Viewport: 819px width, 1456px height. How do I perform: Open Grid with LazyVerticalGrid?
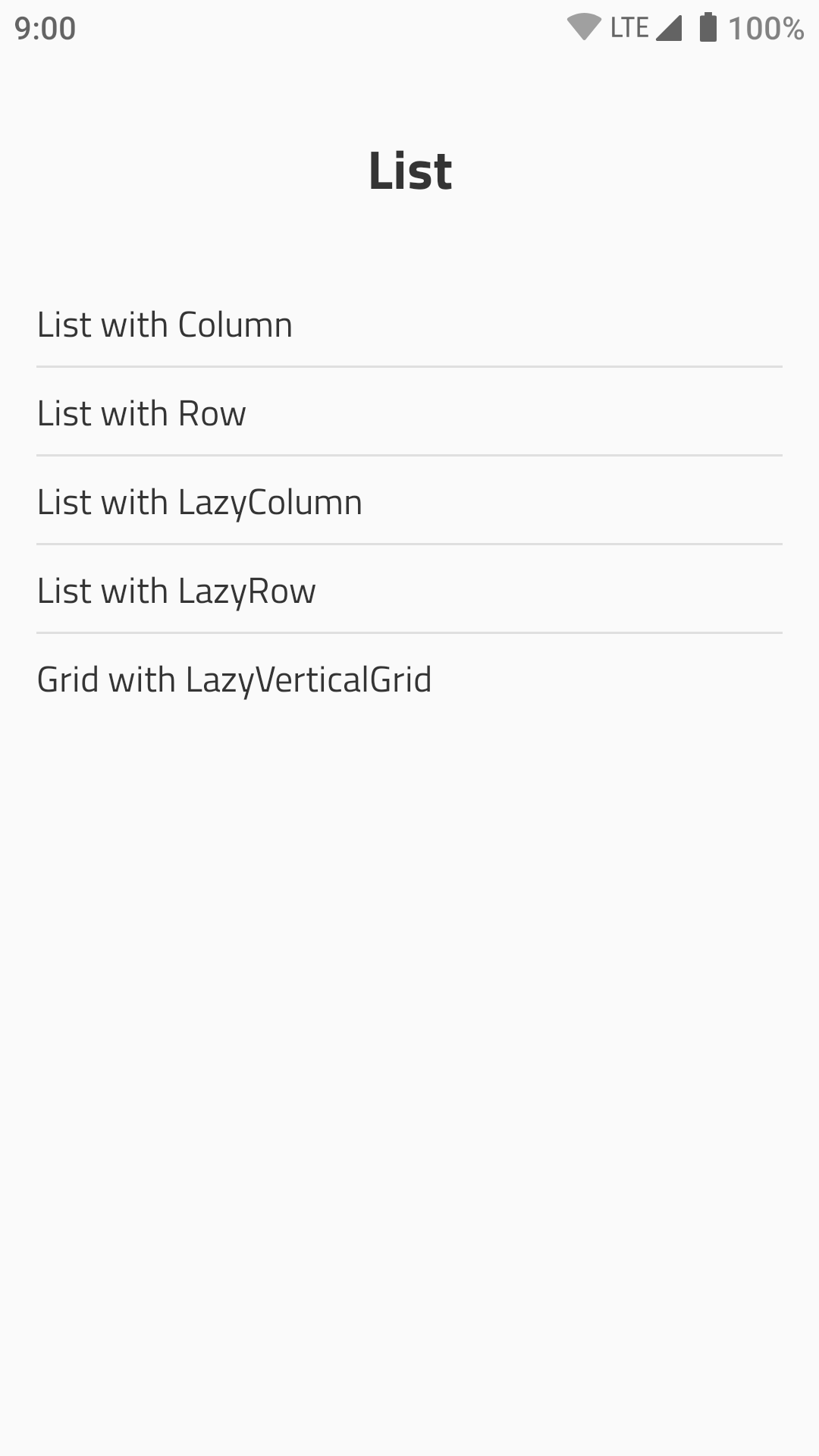409,679
